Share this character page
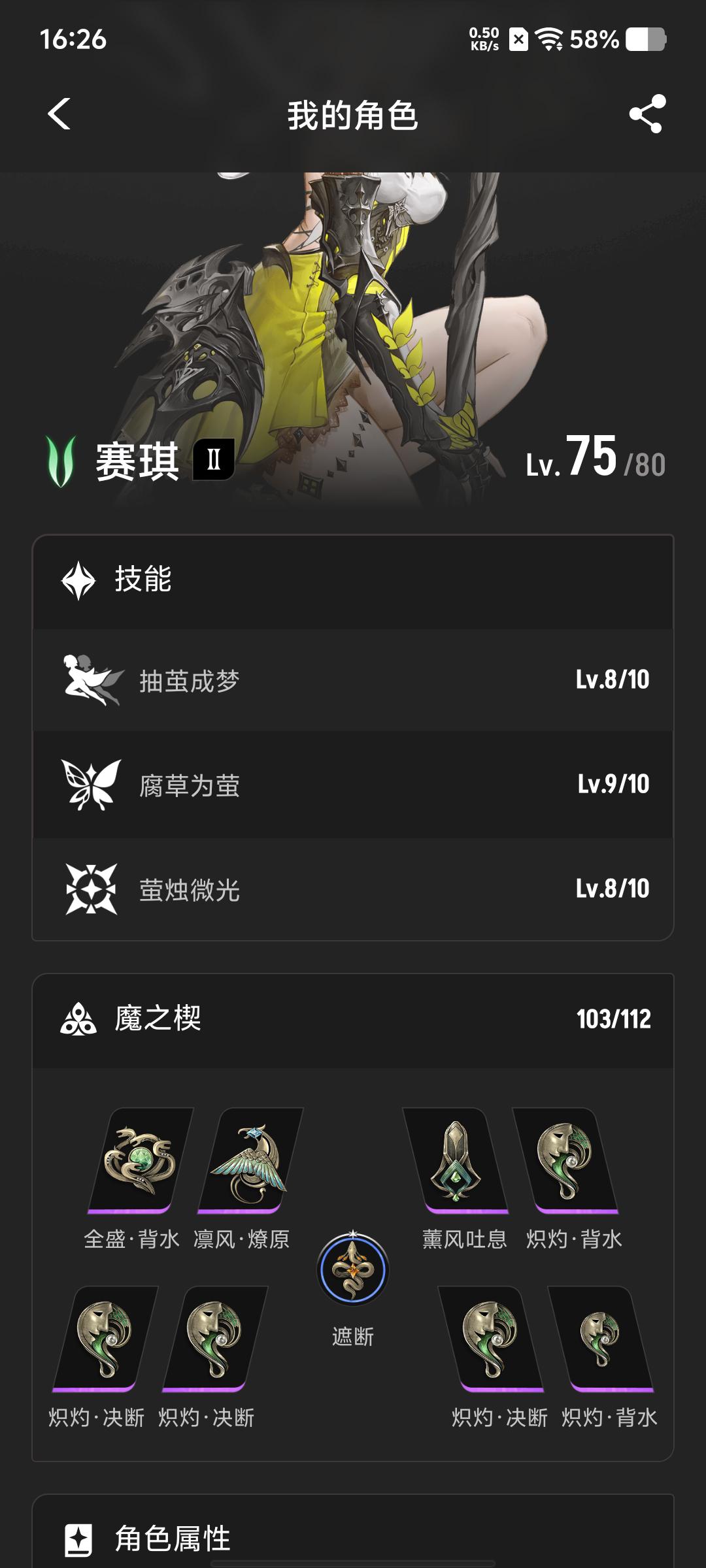706x1568 pixels. [647, 114]
